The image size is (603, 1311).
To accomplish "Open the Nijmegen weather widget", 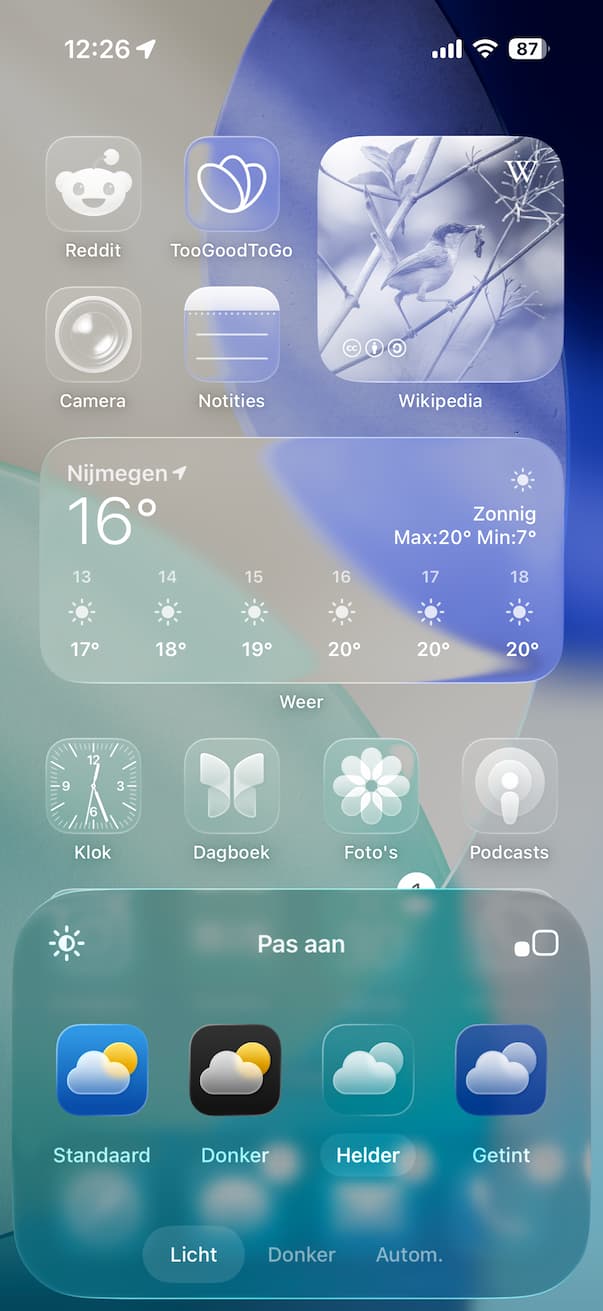I will [x=301, y=559].
